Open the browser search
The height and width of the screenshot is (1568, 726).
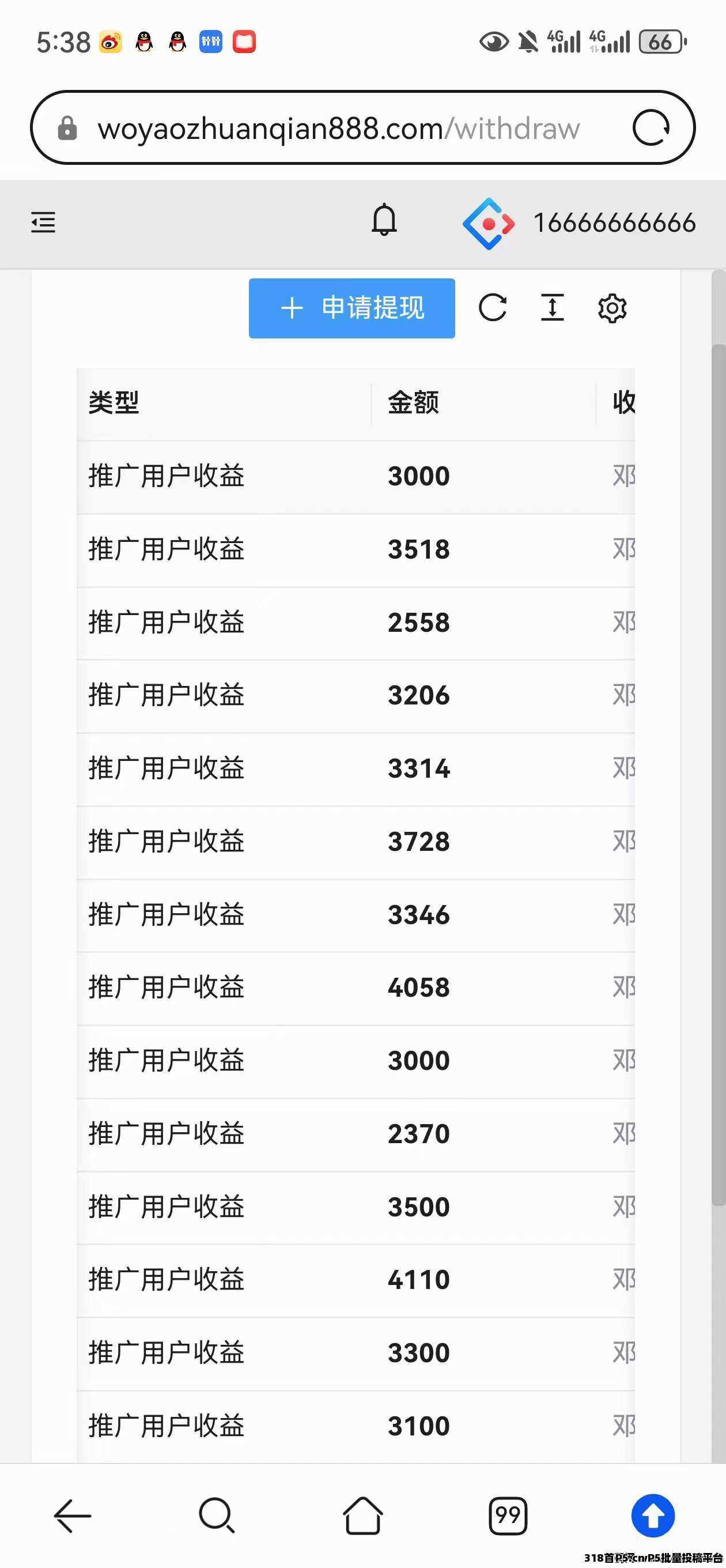(x=217, y=1516)
